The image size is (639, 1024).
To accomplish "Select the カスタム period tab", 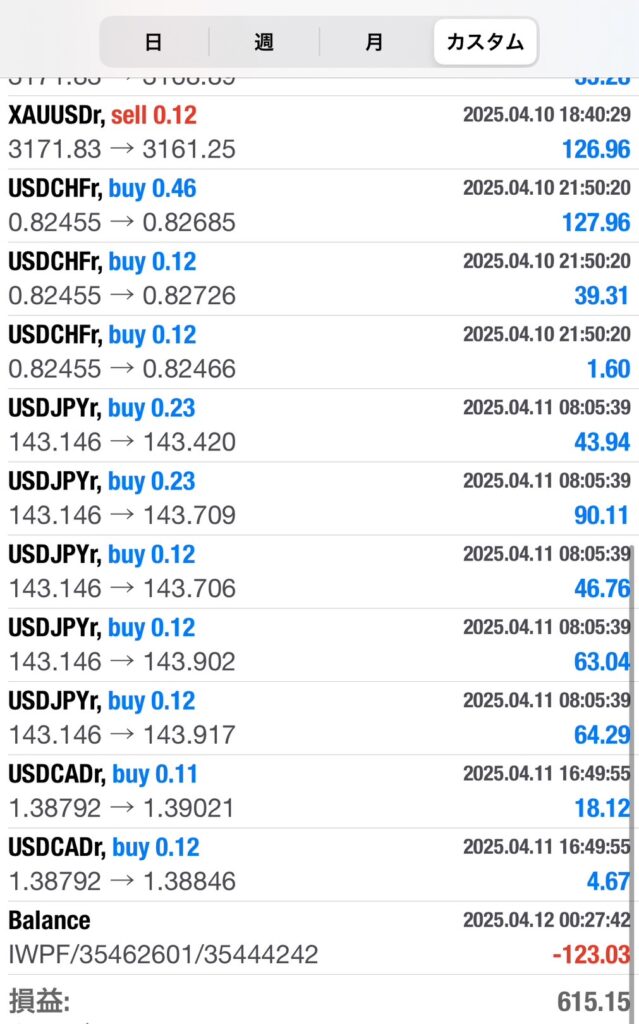I will 485,42.
